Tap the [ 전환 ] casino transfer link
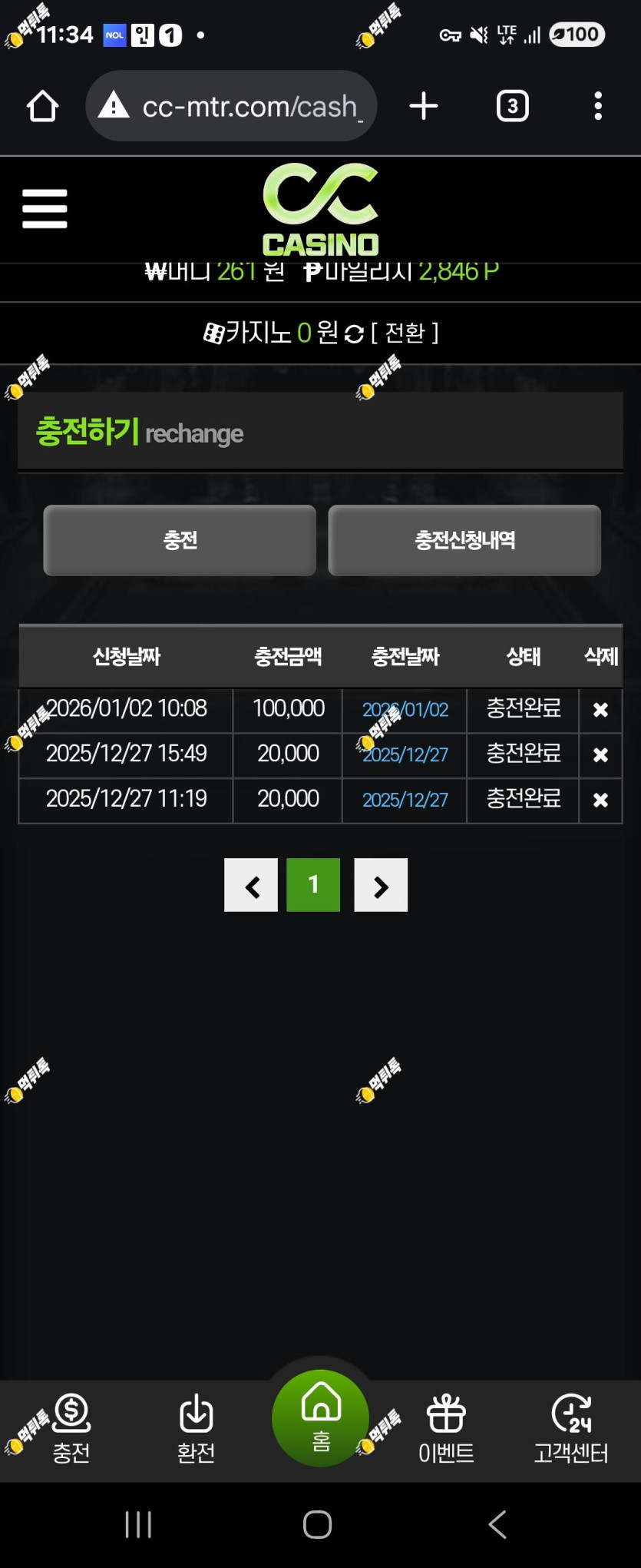 coord(405,333)
